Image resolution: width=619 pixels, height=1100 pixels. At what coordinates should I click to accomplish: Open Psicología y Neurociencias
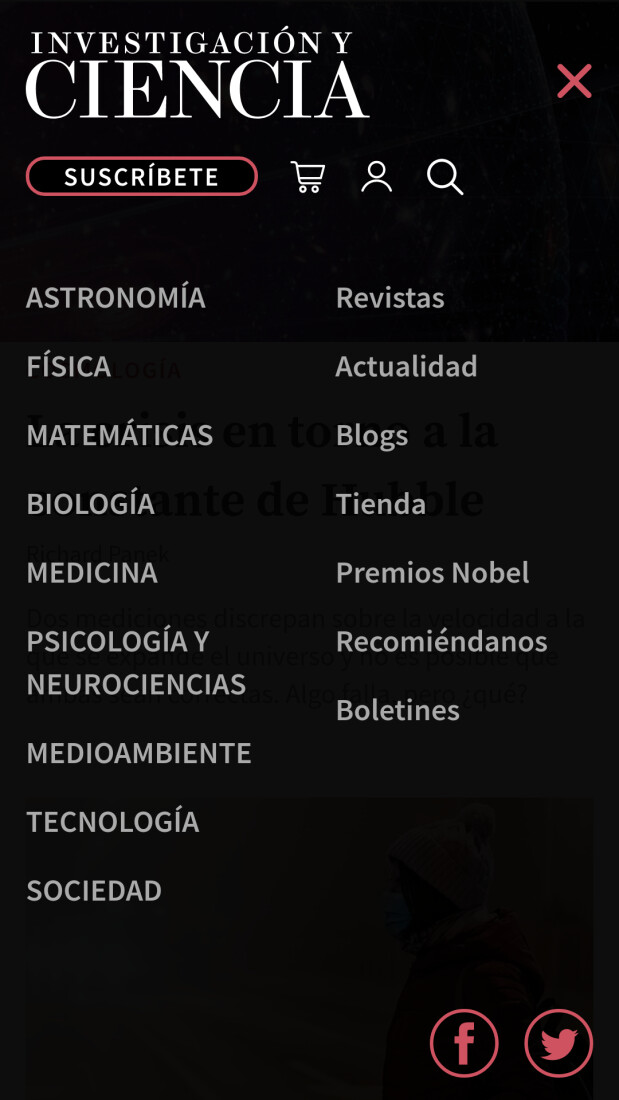(x=136, y=662)
